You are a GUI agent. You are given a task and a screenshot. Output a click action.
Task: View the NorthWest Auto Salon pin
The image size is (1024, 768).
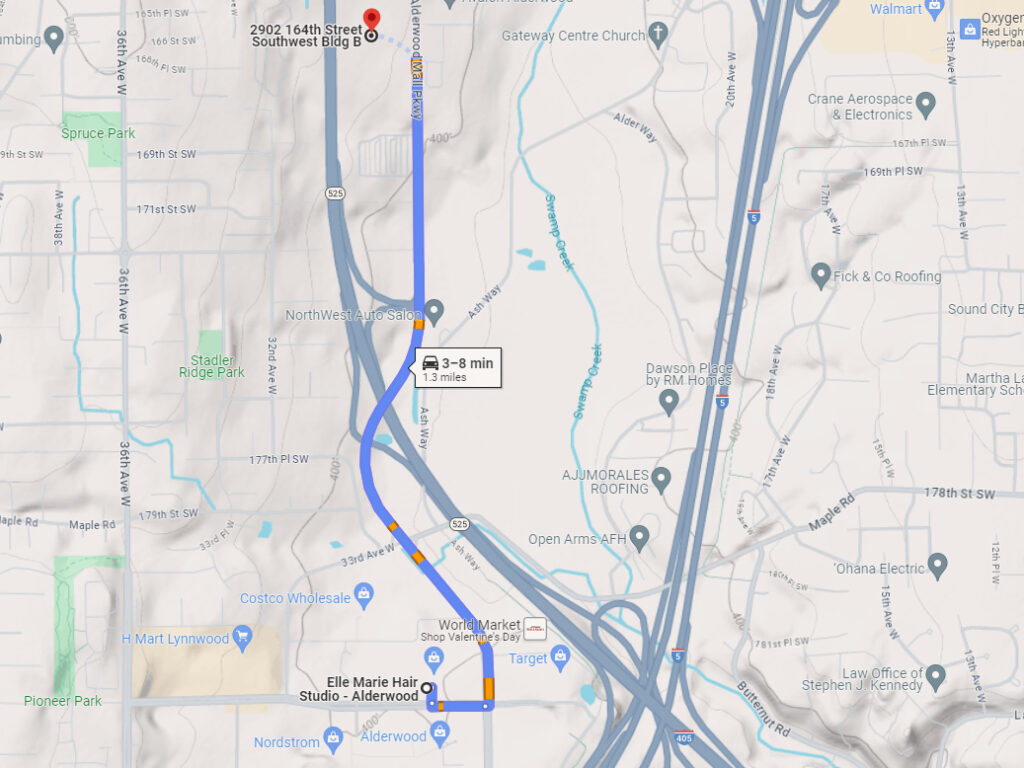coord(434,309)
